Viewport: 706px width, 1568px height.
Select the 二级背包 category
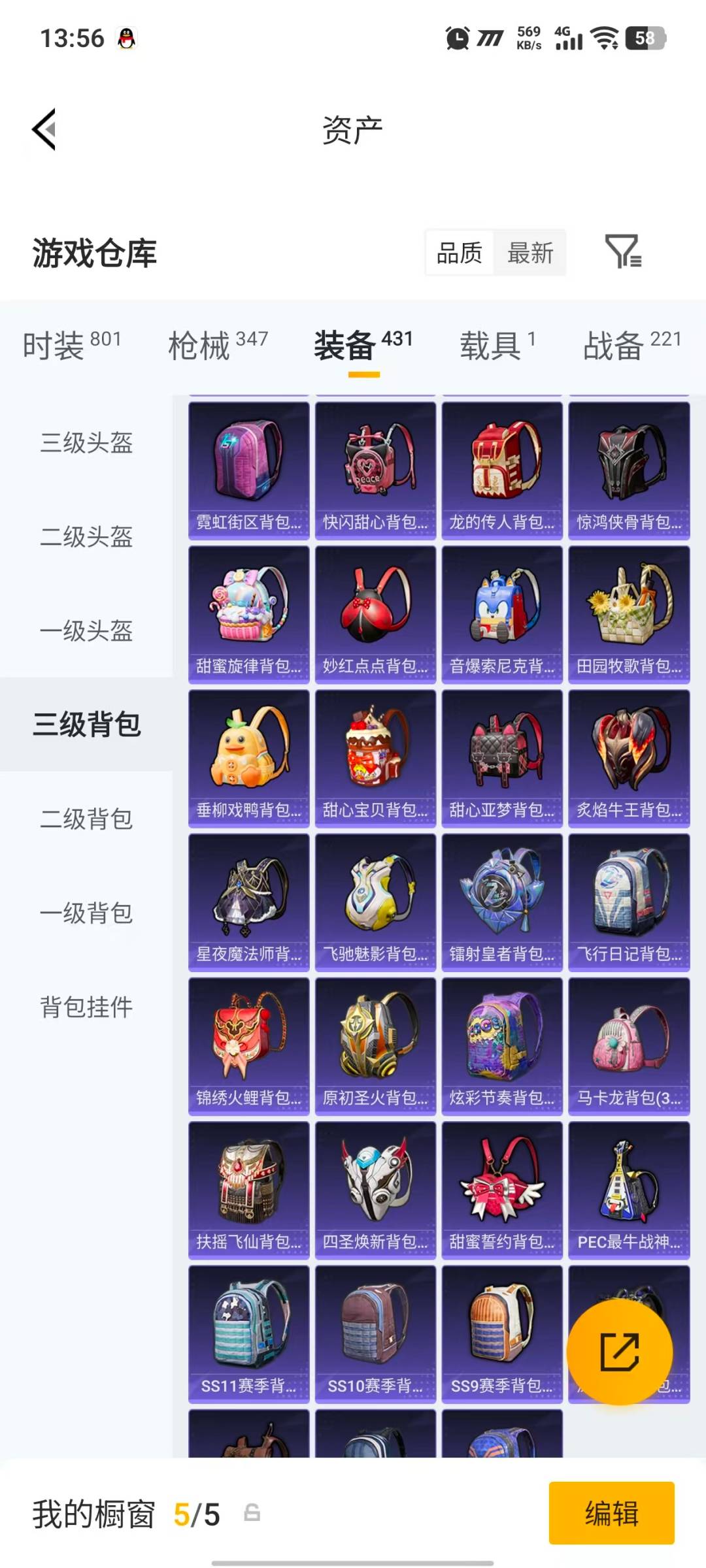tap(86, 821)
